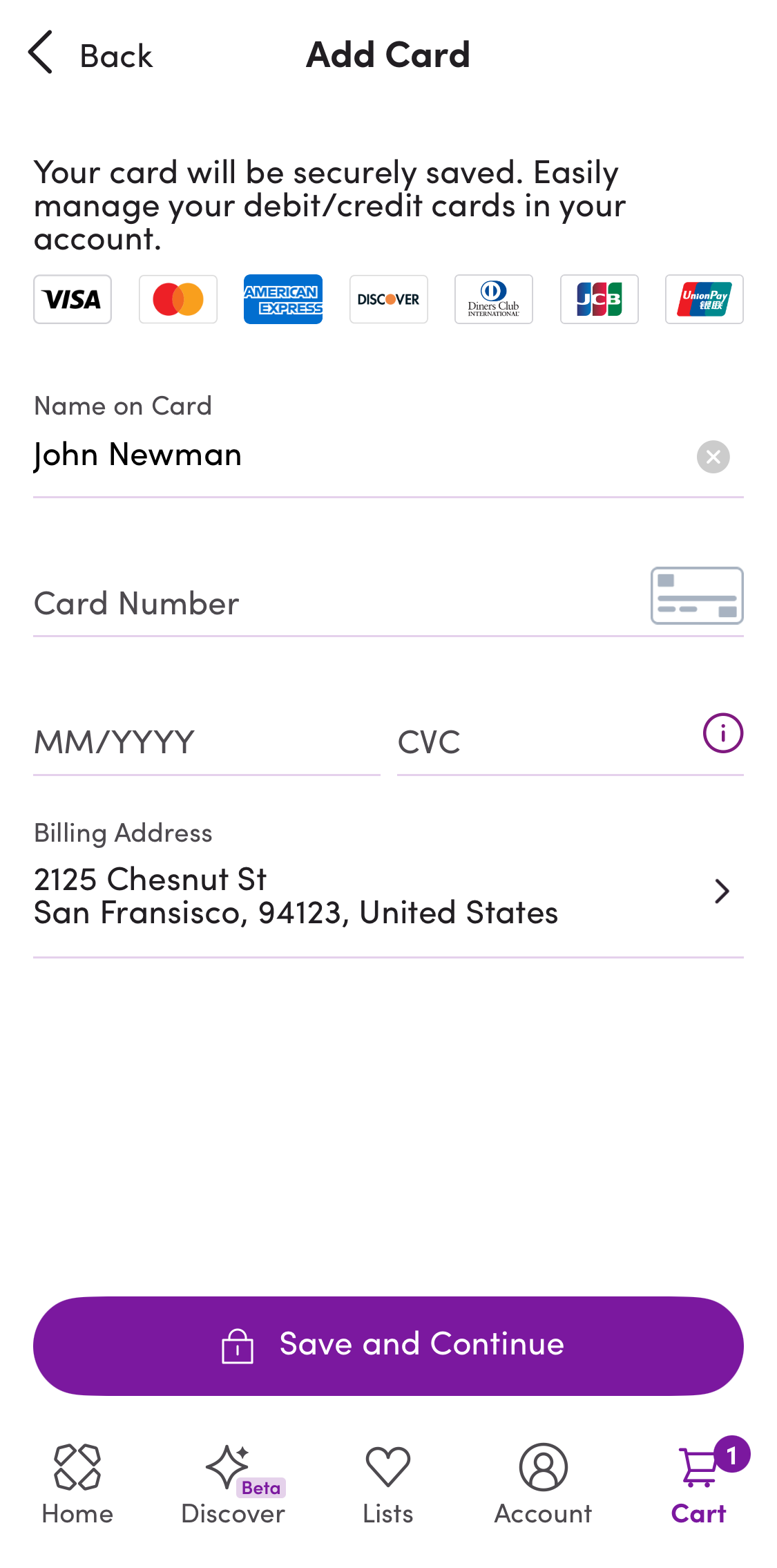
Task: Click the JCB card logo
Action: click(x=598, y=299)
